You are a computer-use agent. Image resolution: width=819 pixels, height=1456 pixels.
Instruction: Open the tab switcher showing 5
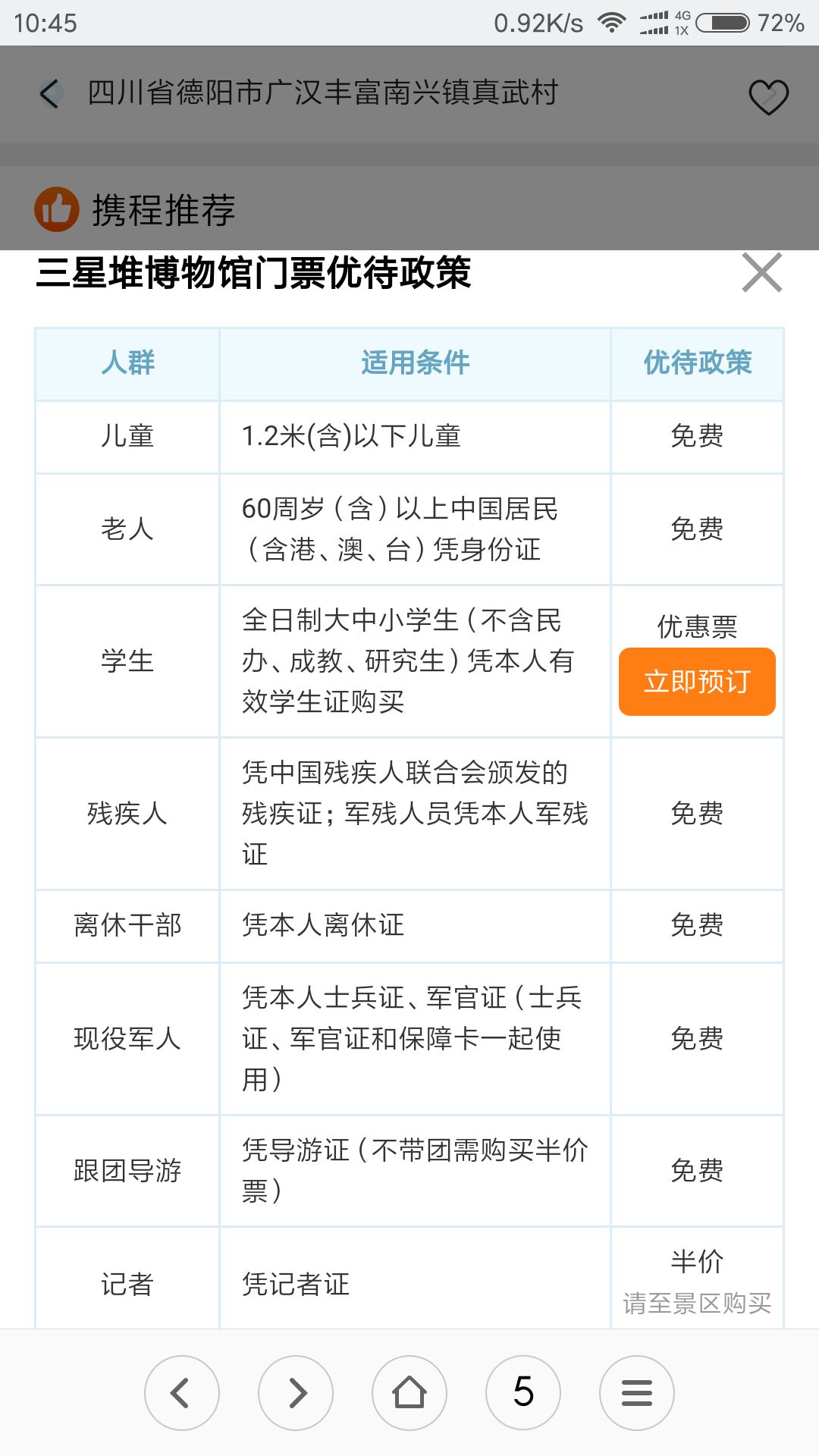[523, 1393]
